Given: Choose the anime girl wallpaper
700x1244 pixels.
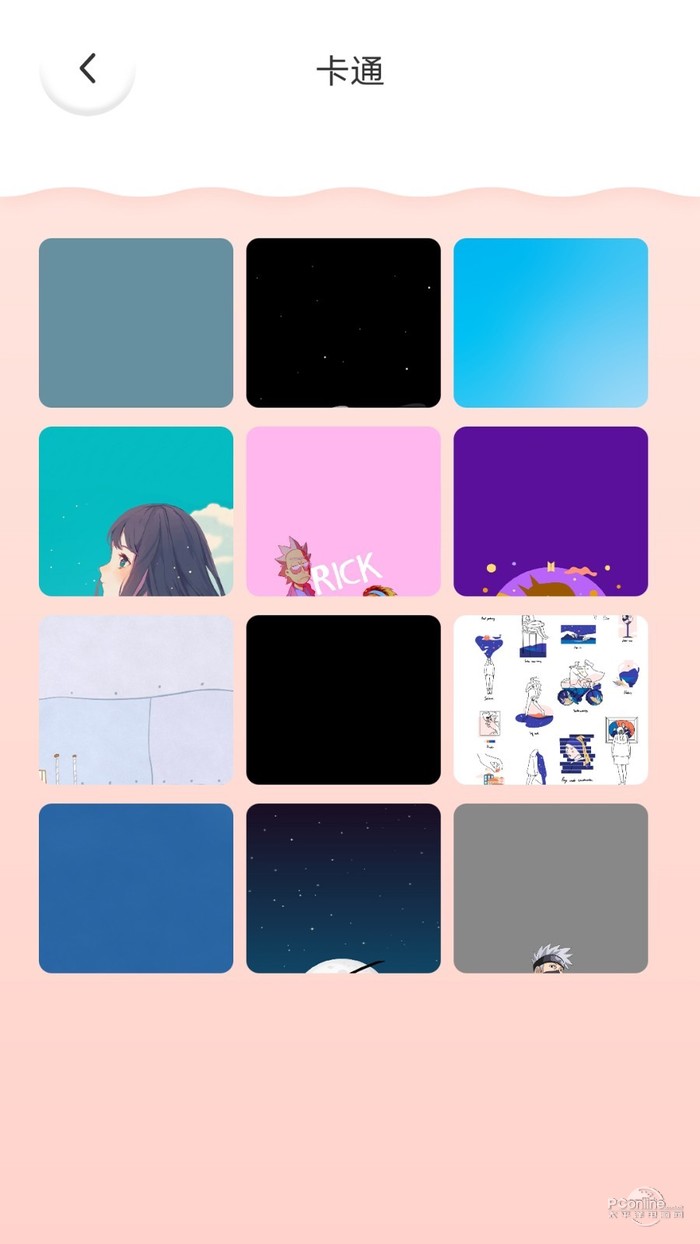Looking at the screenshot, I should [136, 511].
